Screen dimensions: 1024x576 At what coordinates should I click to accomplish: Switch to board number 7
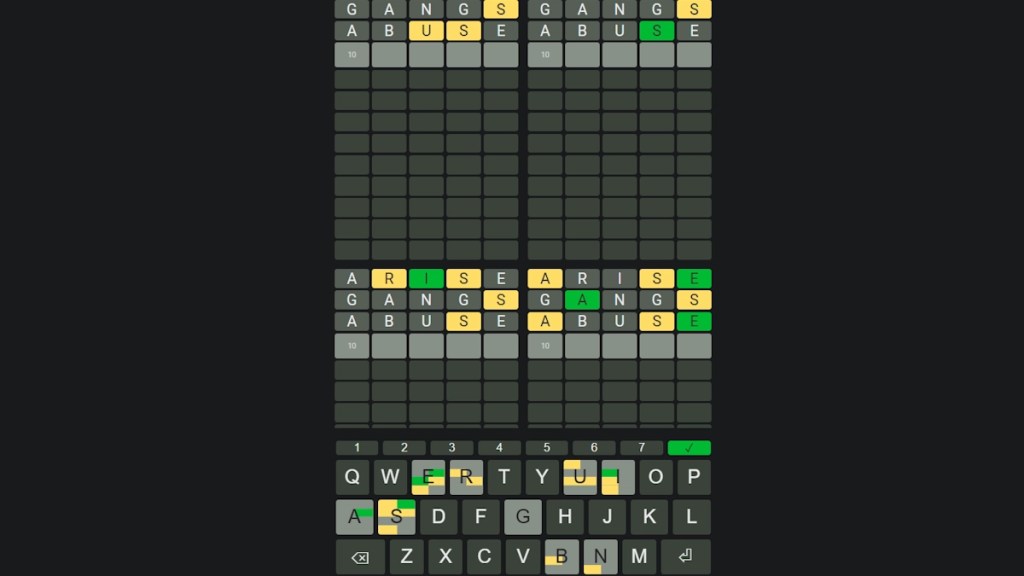pyautogui.click(x=641, y=448)
